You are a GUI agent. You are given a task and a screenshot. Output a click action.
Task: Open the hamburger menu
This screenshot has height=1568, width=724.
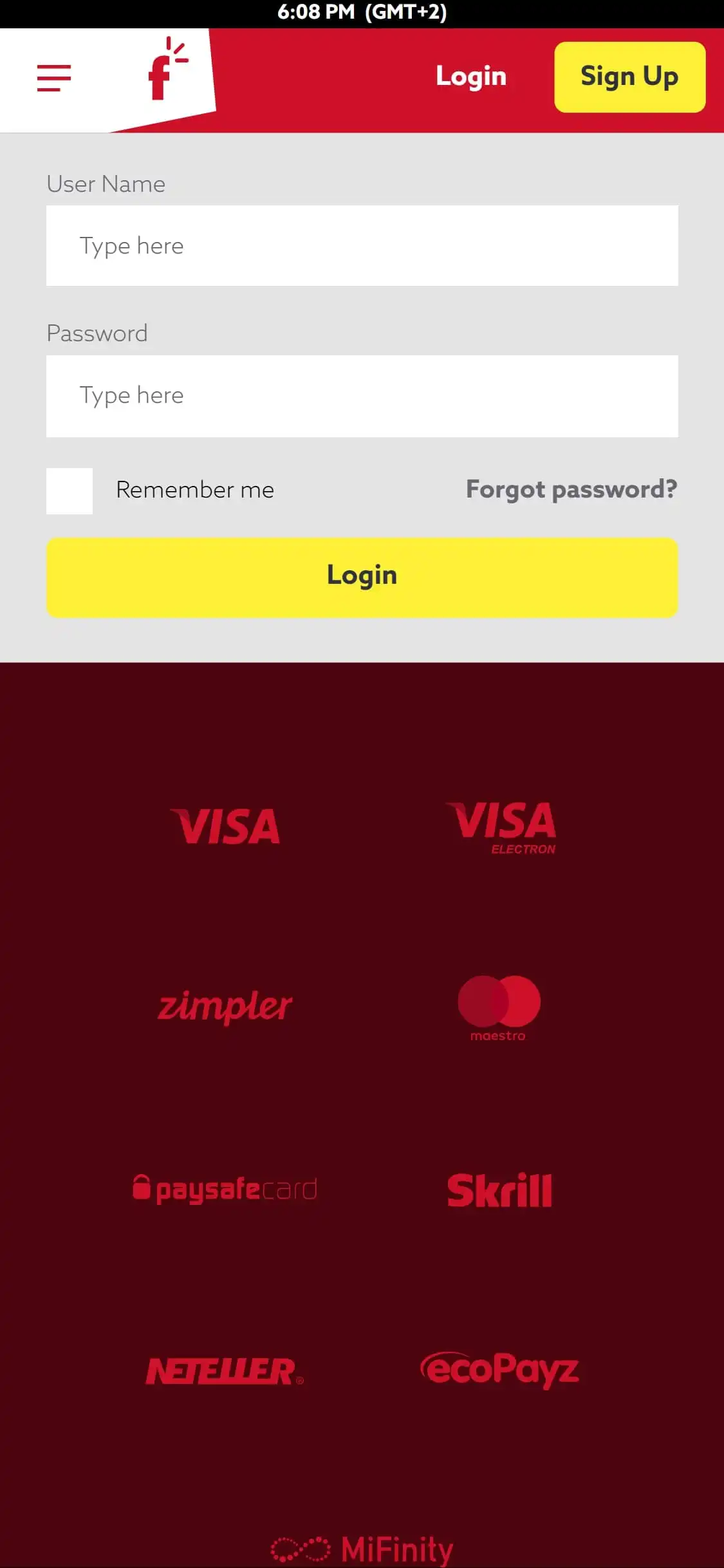[x=54, y=78]
